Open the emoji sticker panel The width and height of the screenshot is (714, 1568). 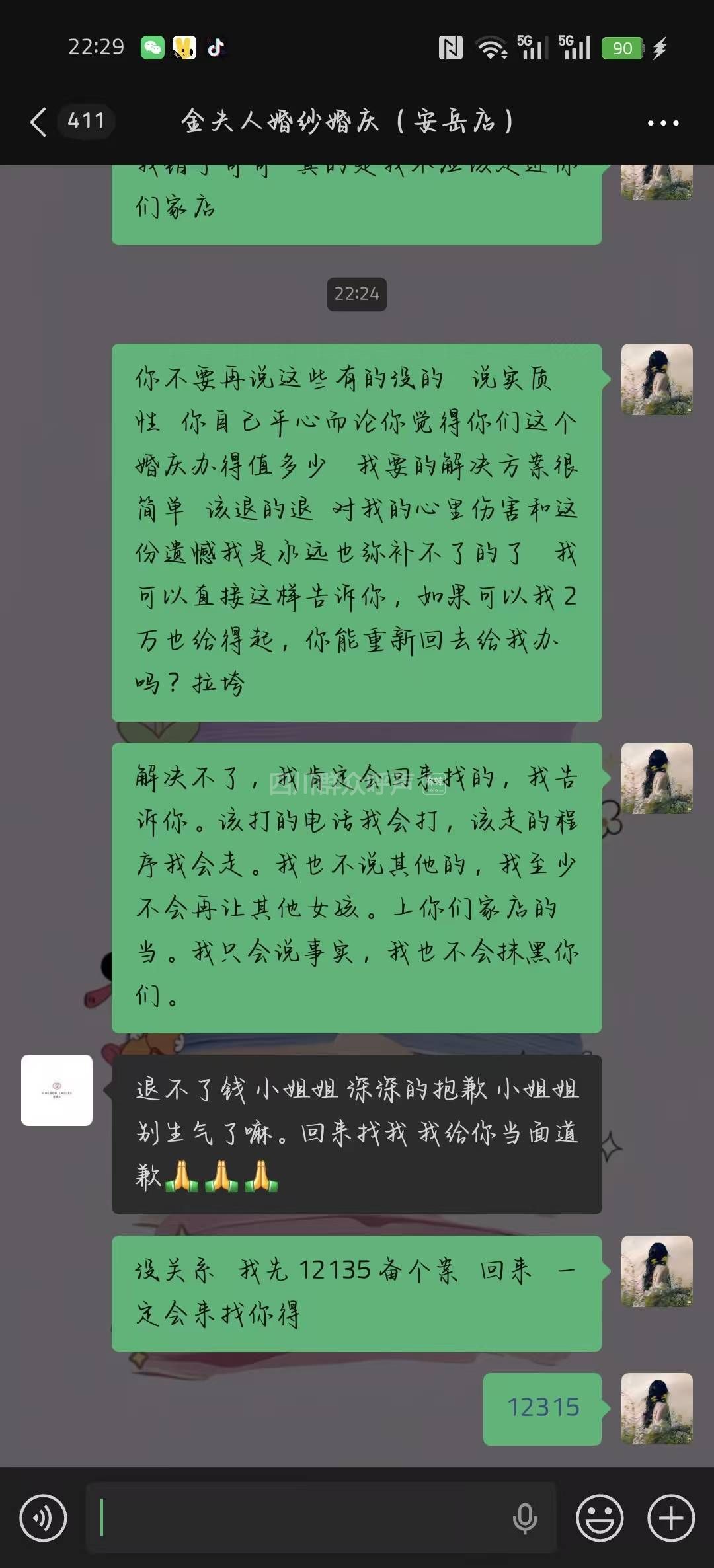(600, 1518)
